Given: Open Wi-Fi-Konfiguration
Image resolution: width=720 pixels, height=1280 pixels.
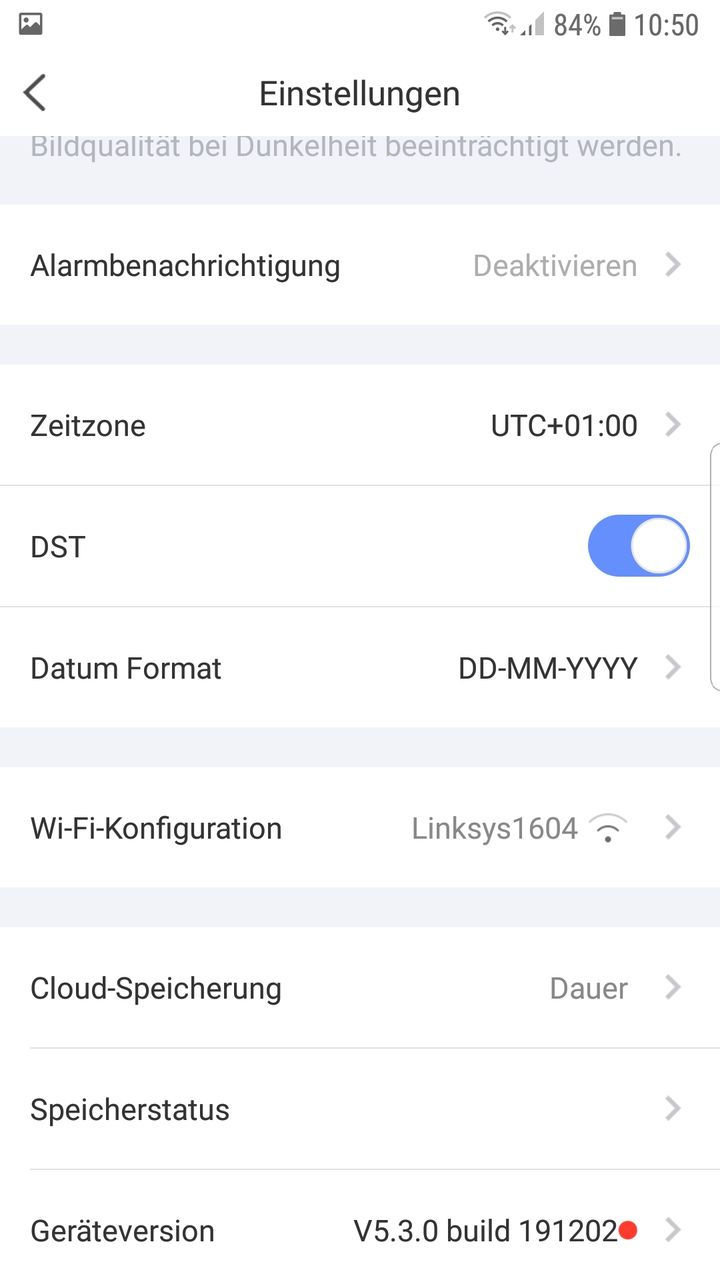Looking at the screenshot, I should [x=360, y=827].
